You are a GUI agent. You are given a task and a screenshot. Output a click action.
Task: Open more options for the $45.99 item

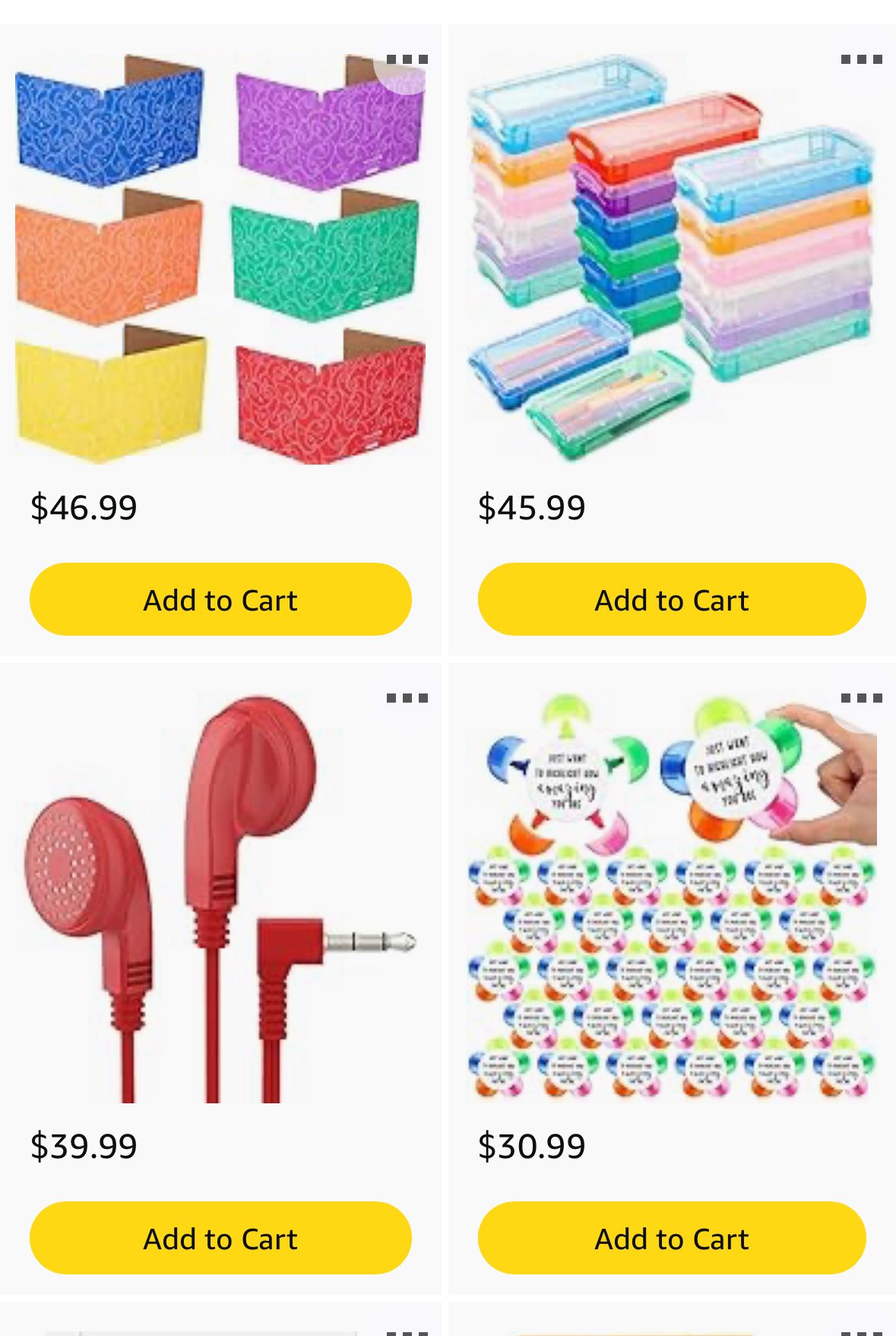tap(861, 59)
